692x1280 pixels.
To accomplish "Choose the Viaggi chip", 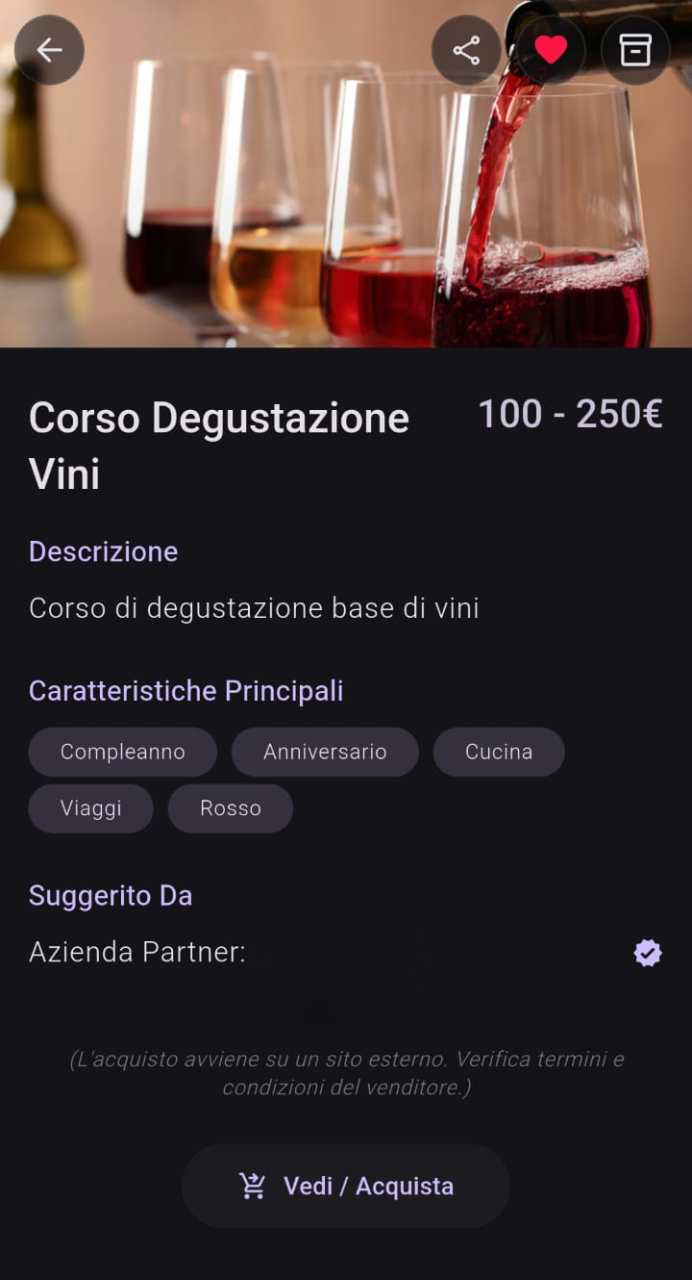I will coord(91,808).
